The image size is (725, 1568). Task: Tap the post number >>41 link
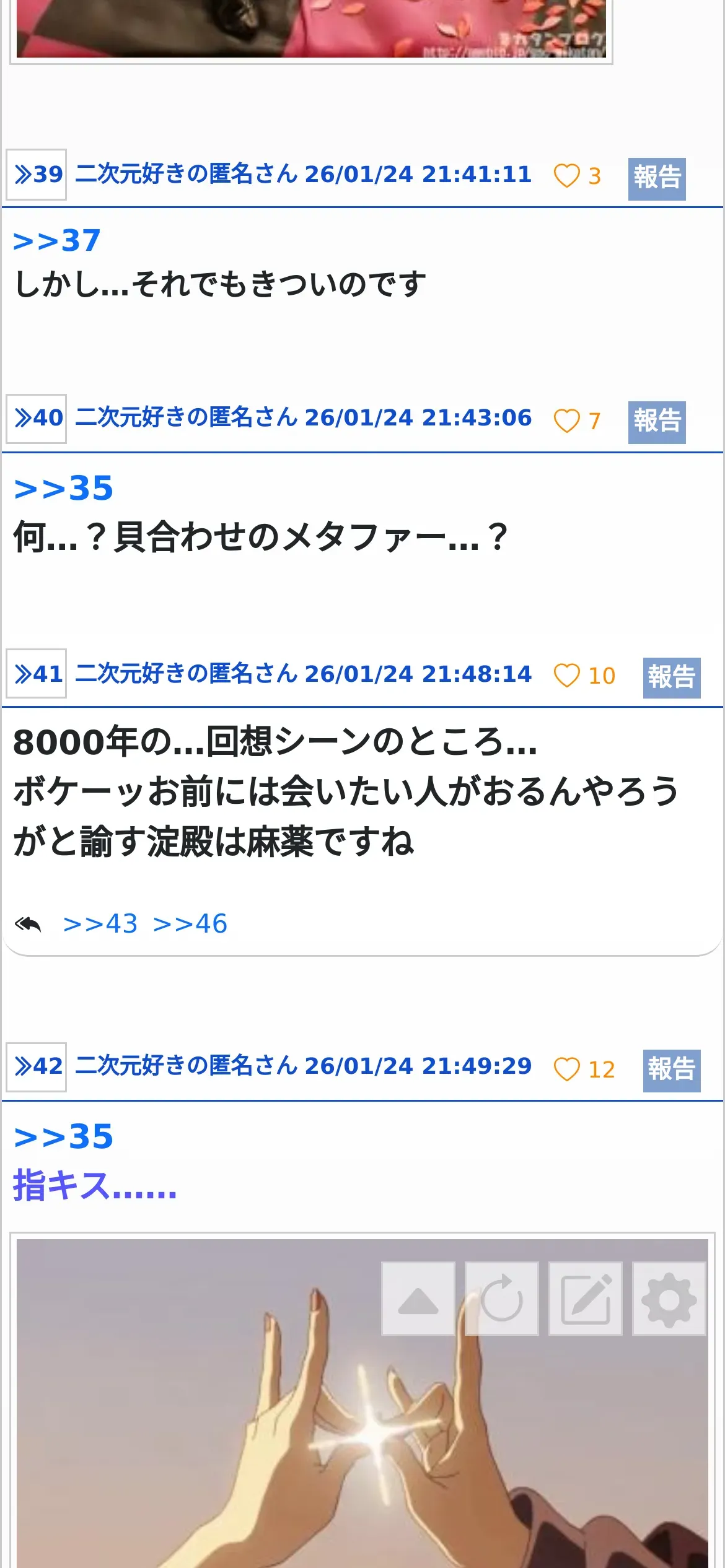[37, 674]
